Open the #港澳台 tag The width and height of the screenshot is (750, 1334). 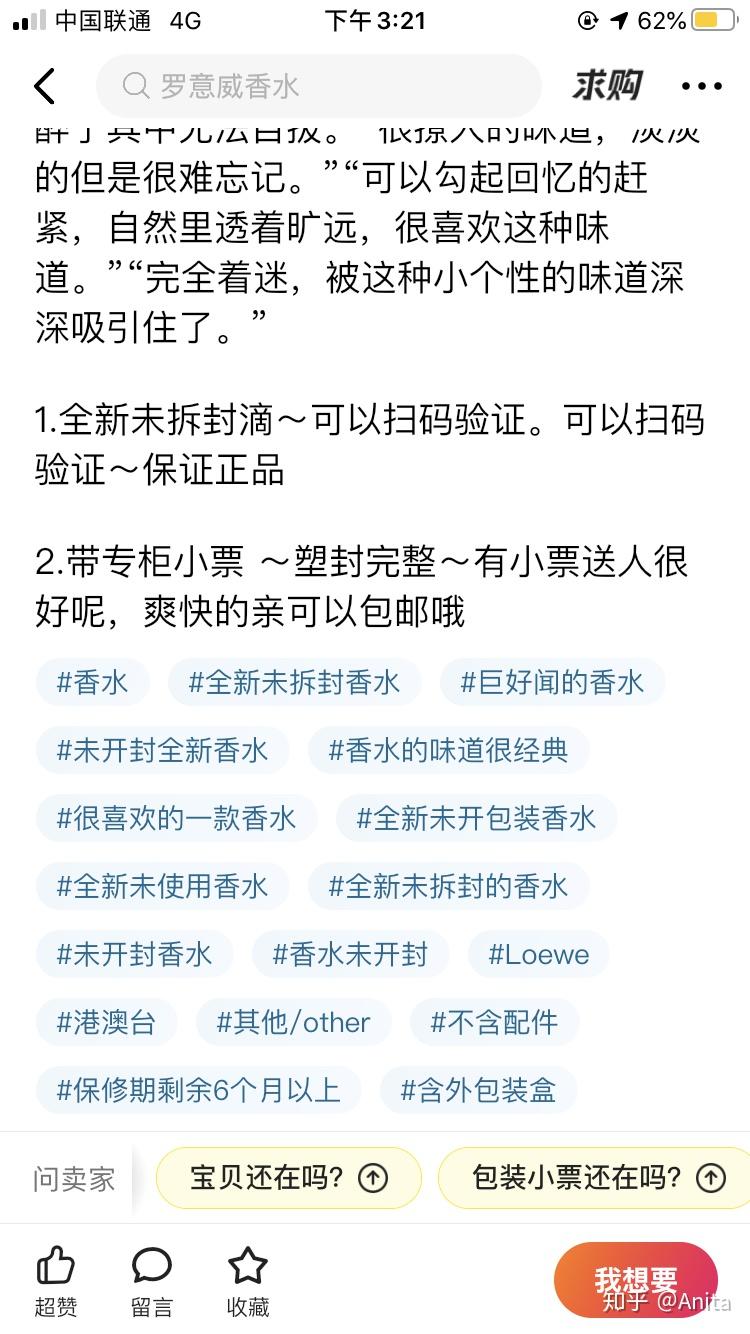click(x=106, y=1022)
